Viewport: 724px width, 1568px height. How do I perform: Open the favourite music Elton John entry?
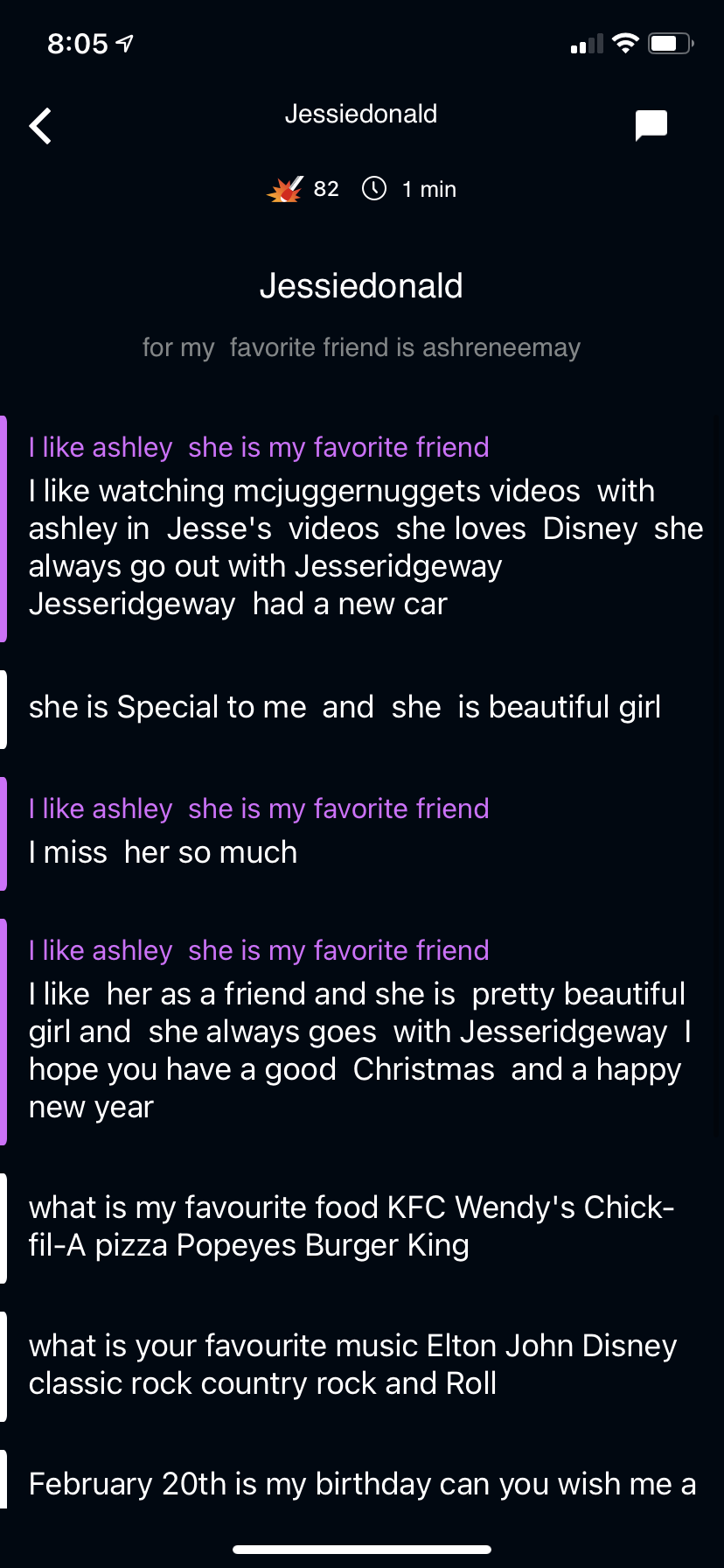pyautogui.click(x=350, y=1364)
